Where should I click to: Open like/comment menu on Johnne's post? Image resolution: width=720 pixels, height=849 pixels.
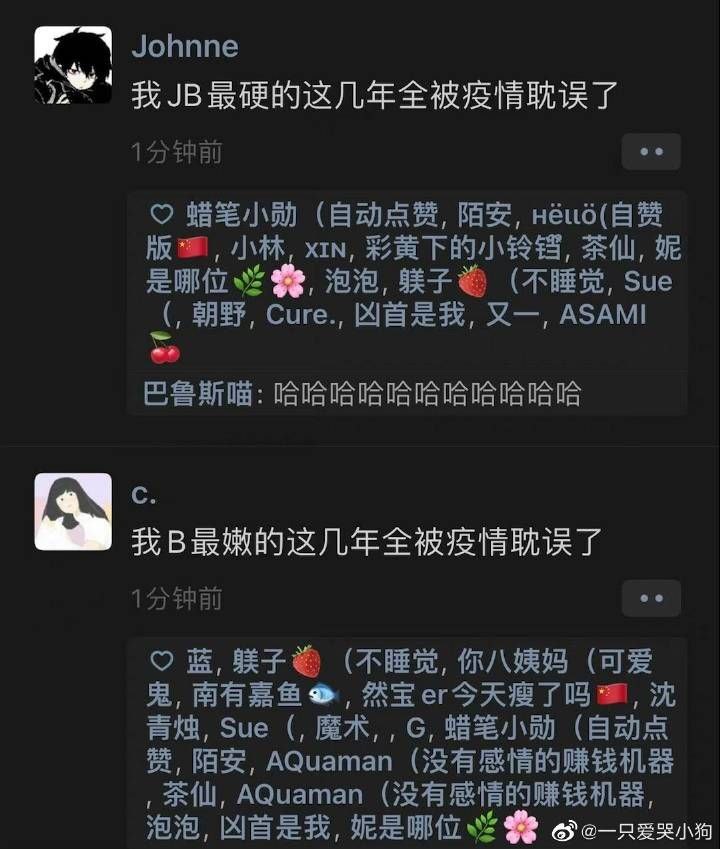tap(651, 152)
